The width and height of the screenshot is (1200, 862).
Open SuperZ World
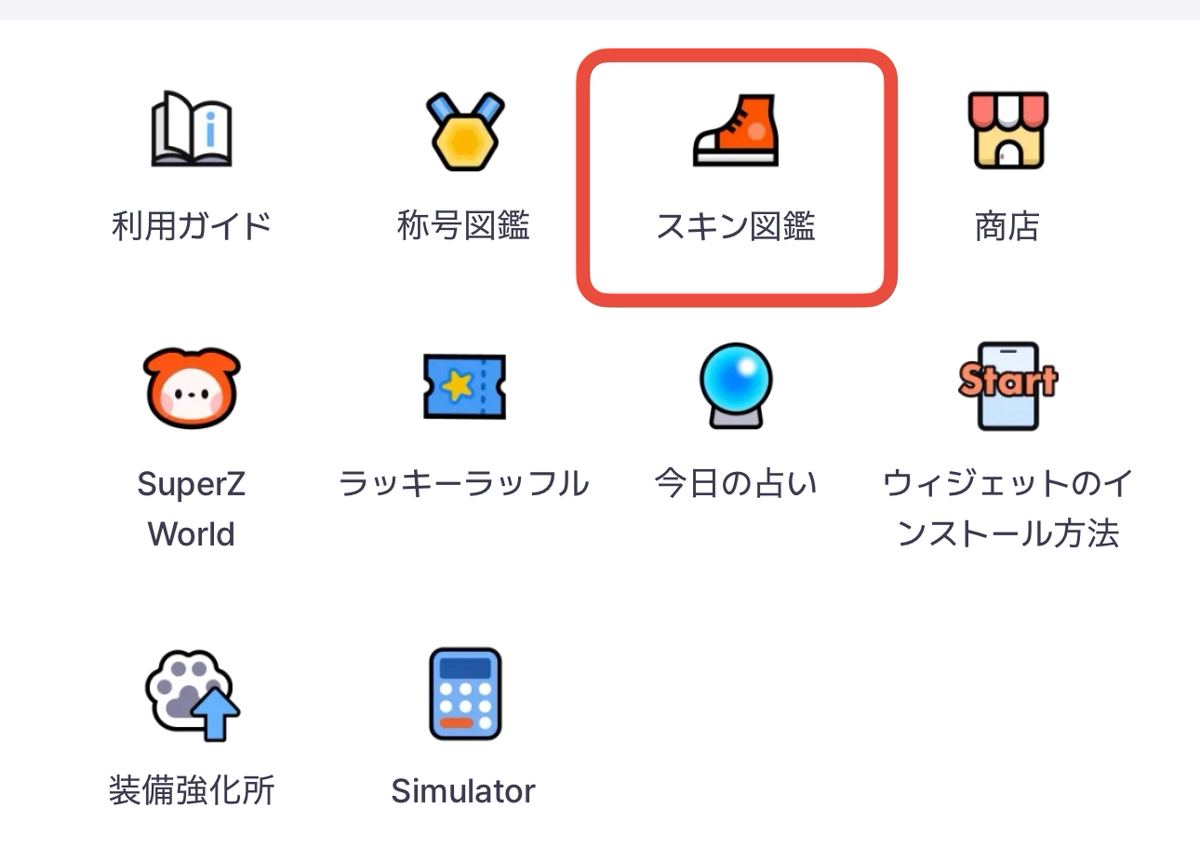(x=191, y=388)
